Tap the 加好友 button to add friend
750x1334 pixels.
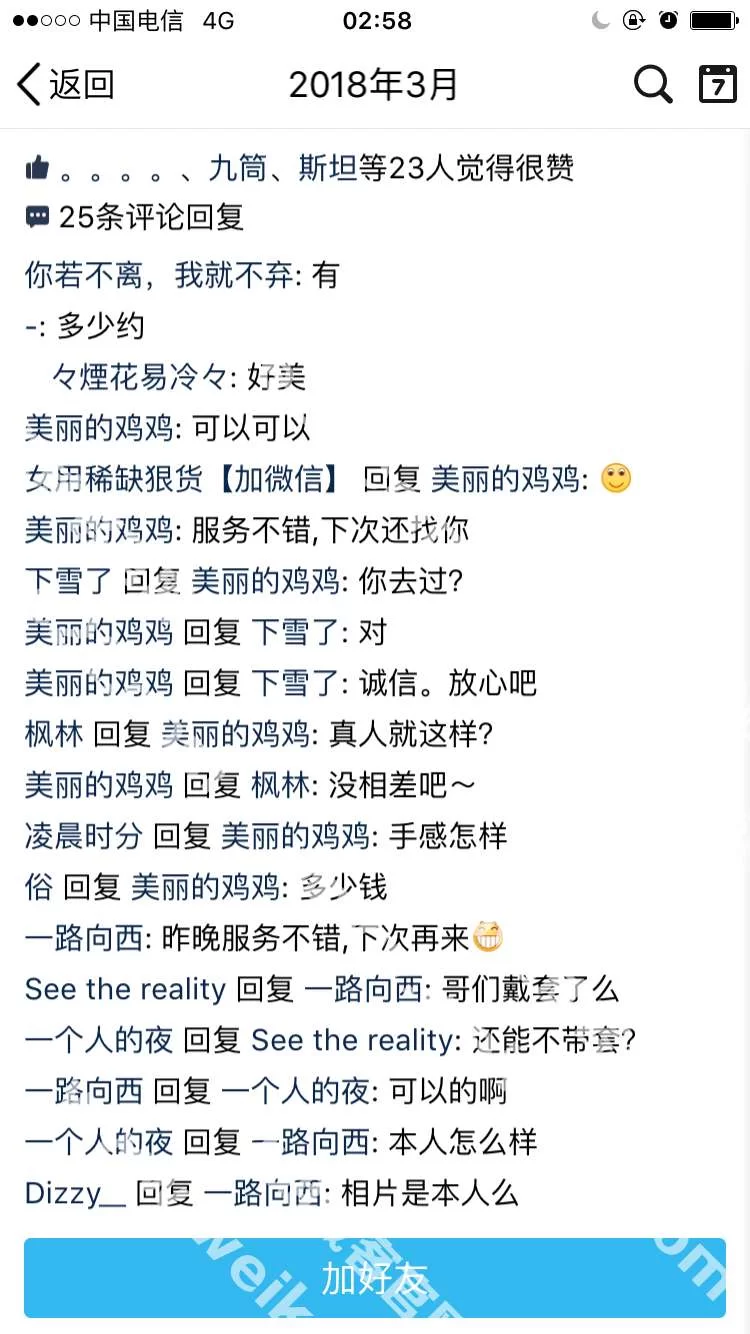(375, 1278)
